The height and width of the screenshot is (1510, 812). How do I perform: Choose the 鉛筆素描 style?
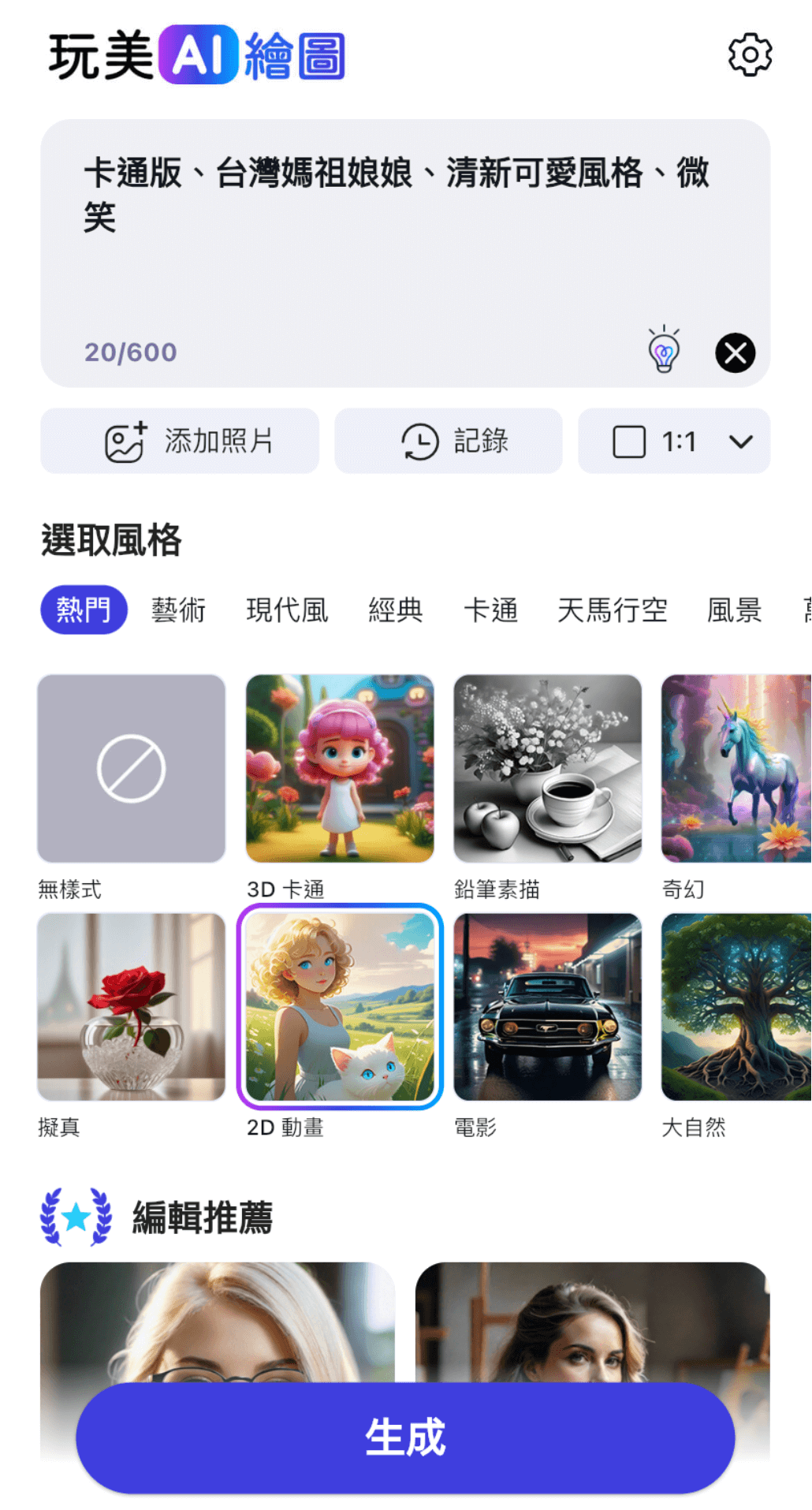547,768
